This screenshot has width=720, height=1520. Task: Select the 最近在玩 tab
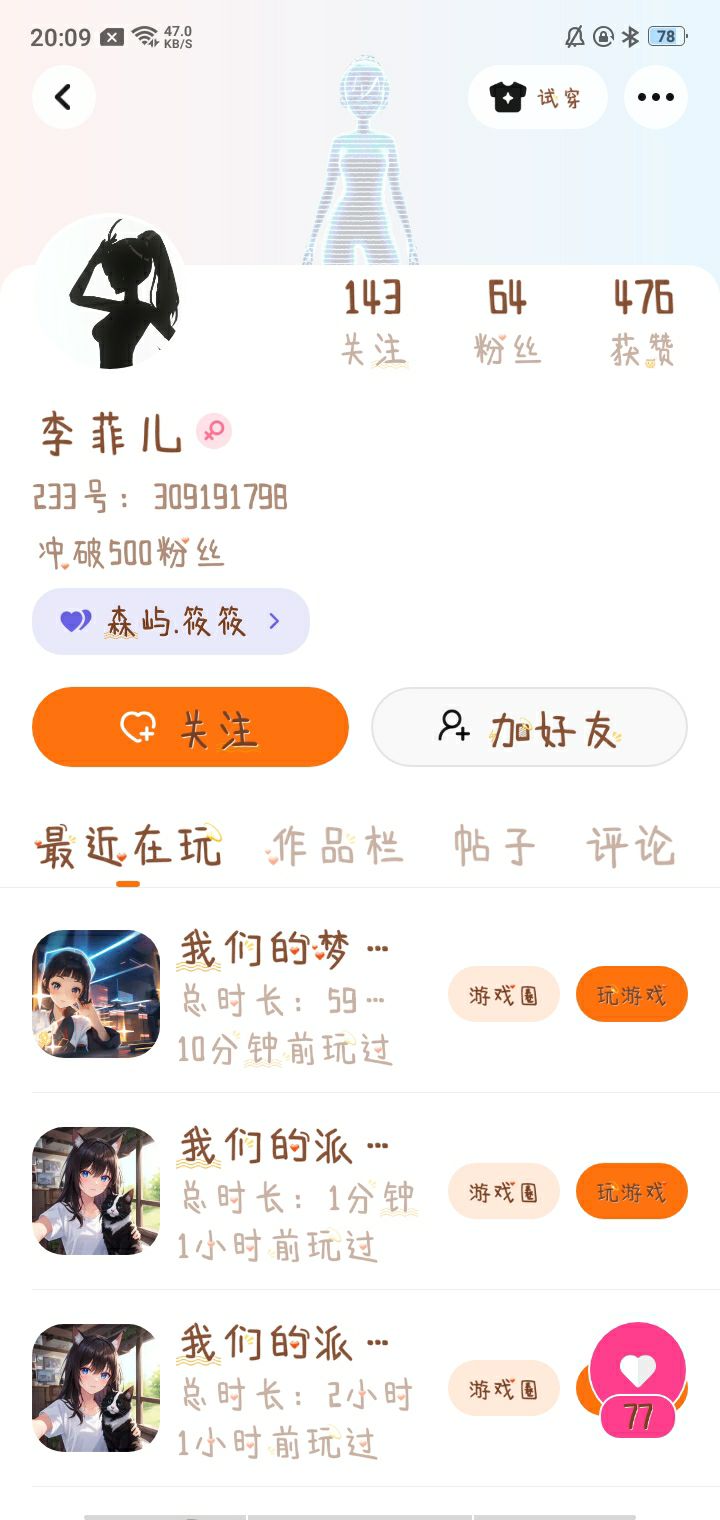click(x=128, y=848)
